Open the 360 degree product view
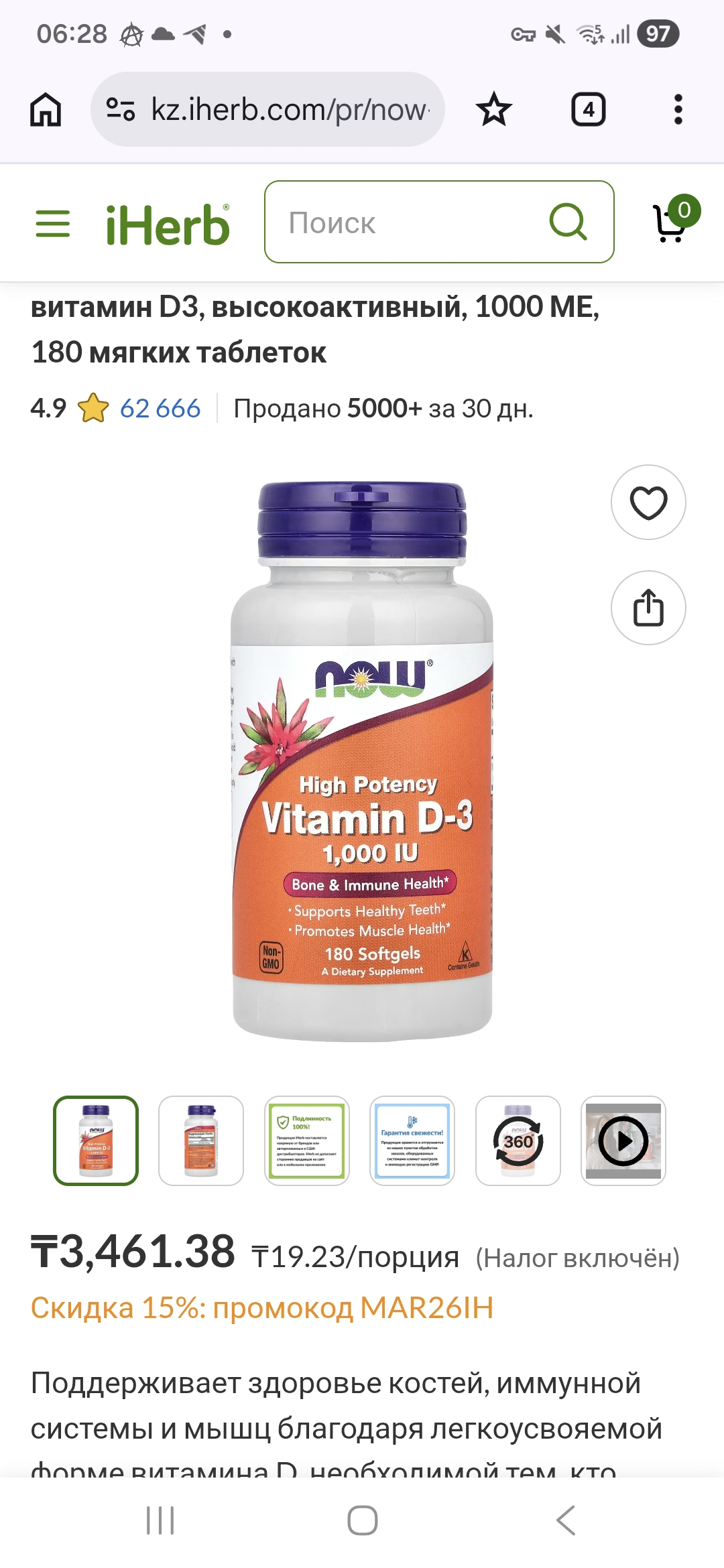724x1568 pixels. pos(518,1140)
